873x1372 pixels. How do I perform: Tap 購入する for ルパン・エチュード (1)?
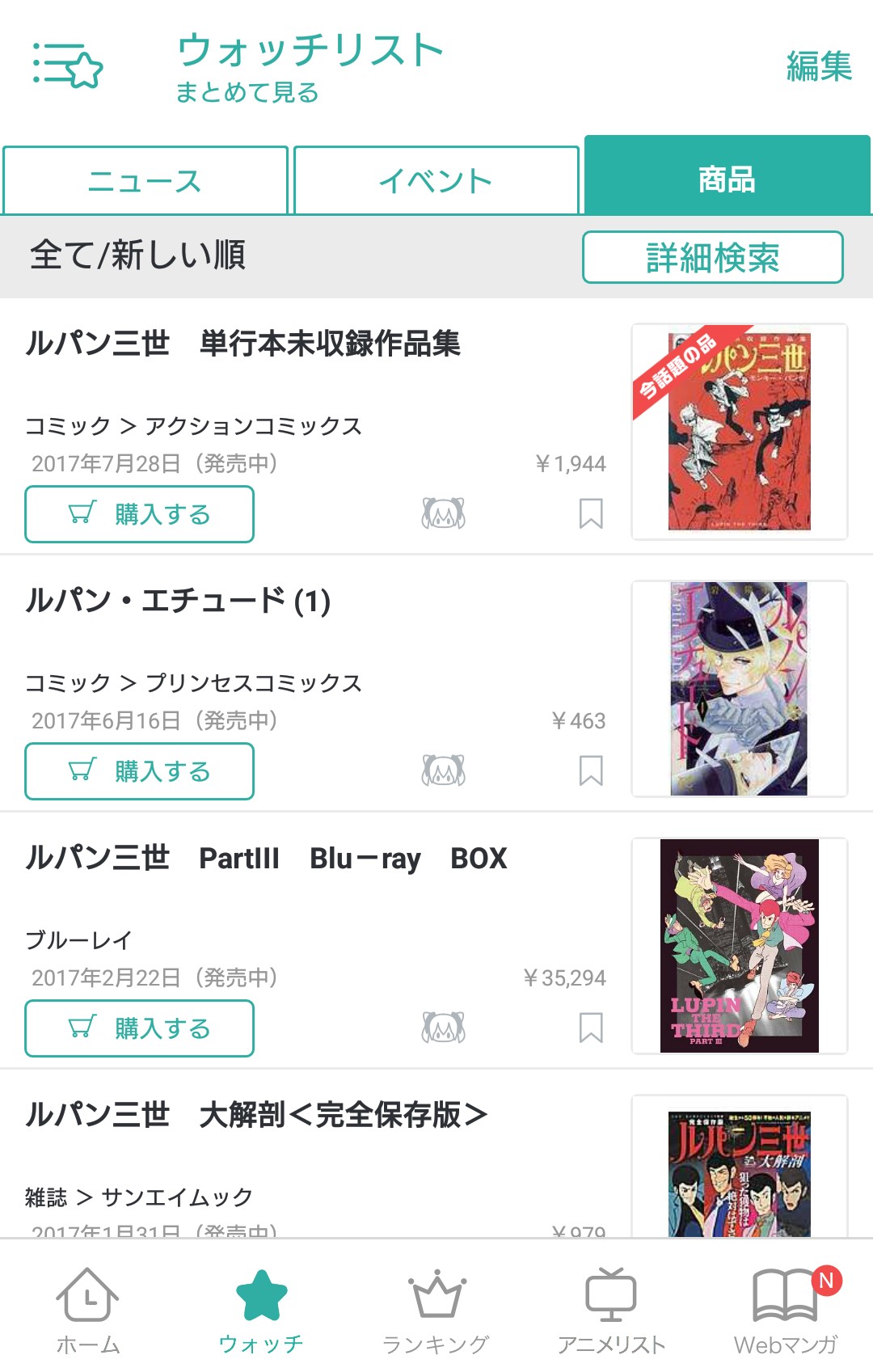click(140, 771)
